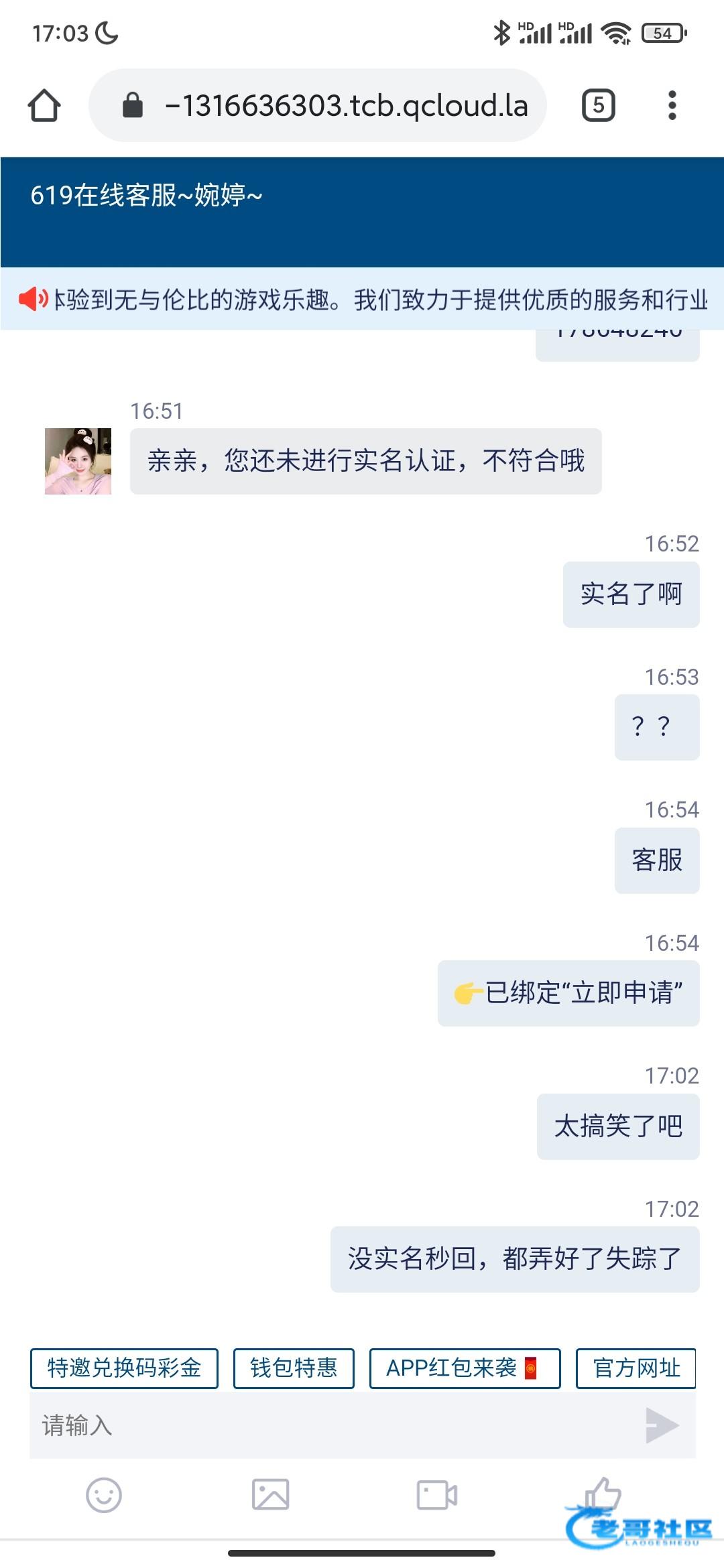Open the tab switcher showing 5 tabs
The width and height of the screenshot is (724, 1568).
[598, 106]
